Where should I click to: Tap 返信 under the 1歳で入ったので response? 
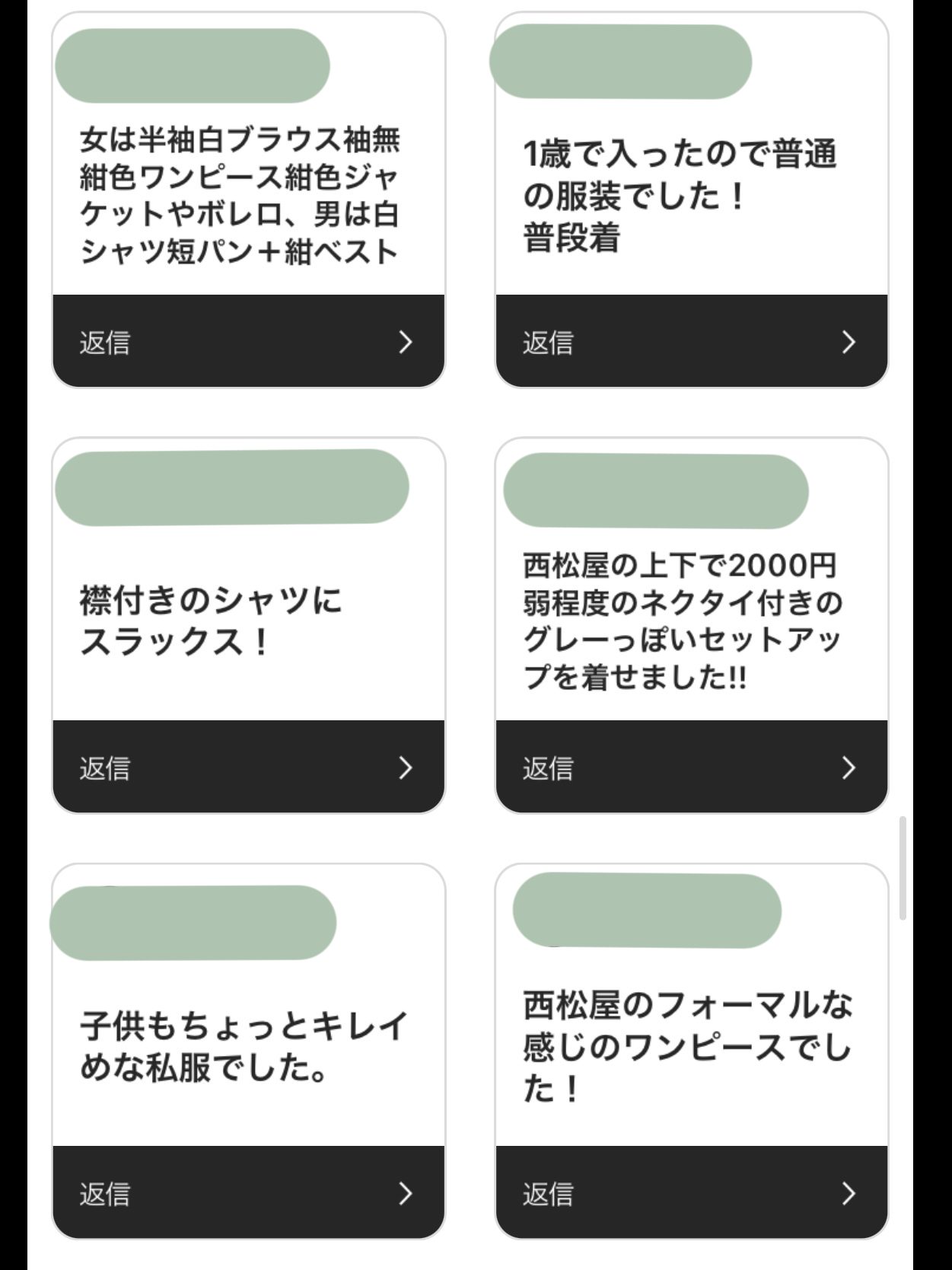[x=691, y=342]
